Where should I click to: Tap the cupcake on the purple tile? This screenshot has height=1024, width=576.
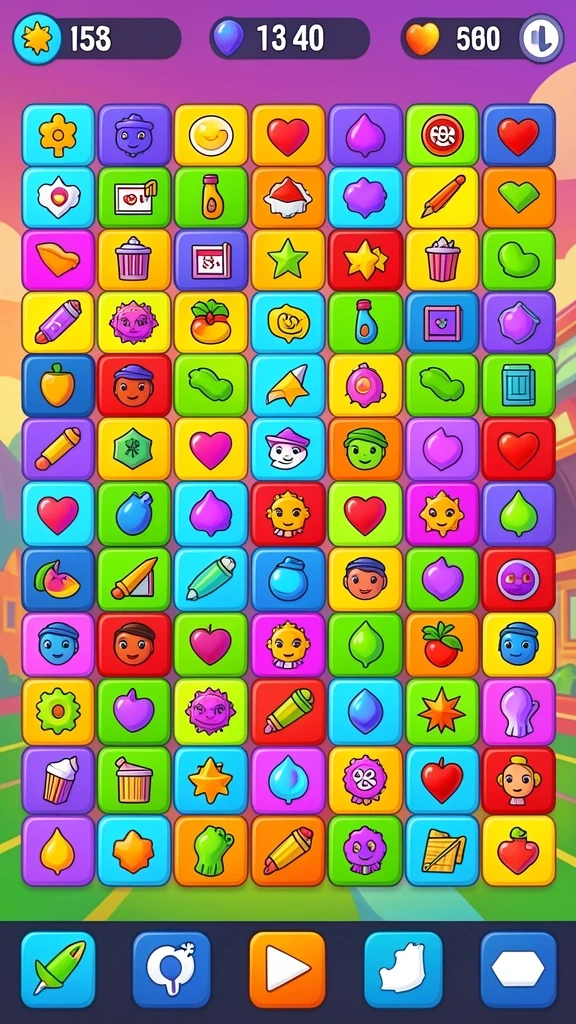(58, 780)
